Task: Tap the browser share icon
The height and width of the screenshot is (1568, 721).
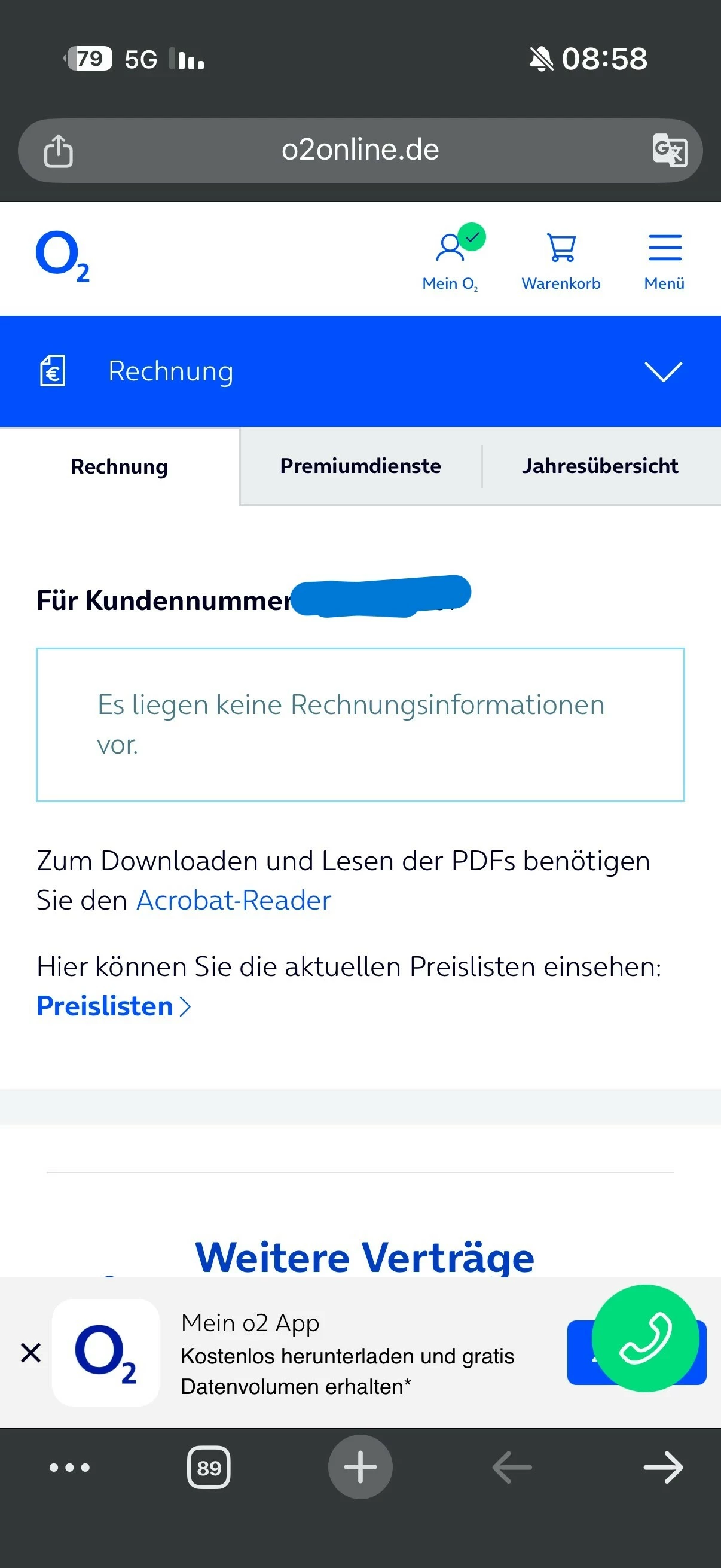Action: pos(59,150)
